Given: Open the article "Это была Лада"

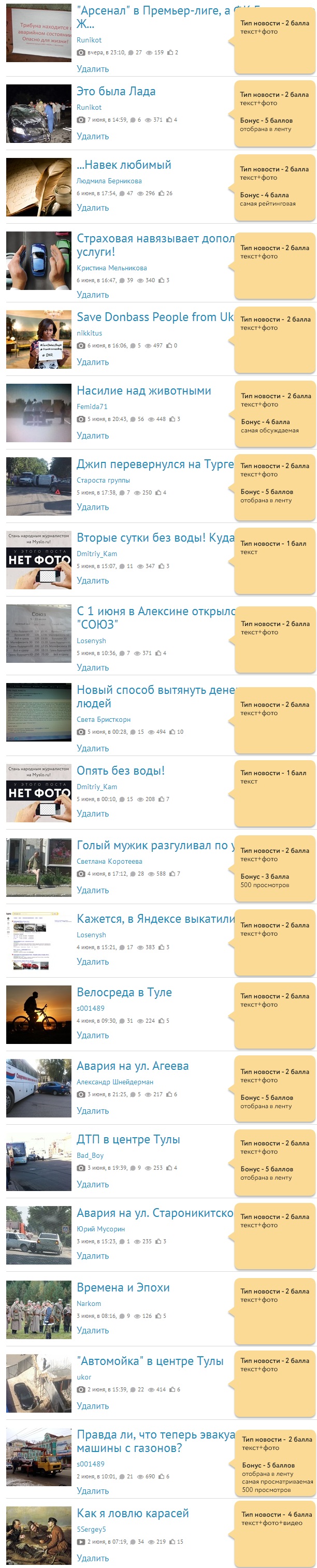Looking at the screenshot, I should pyautogui.click(x=116, y=92).
